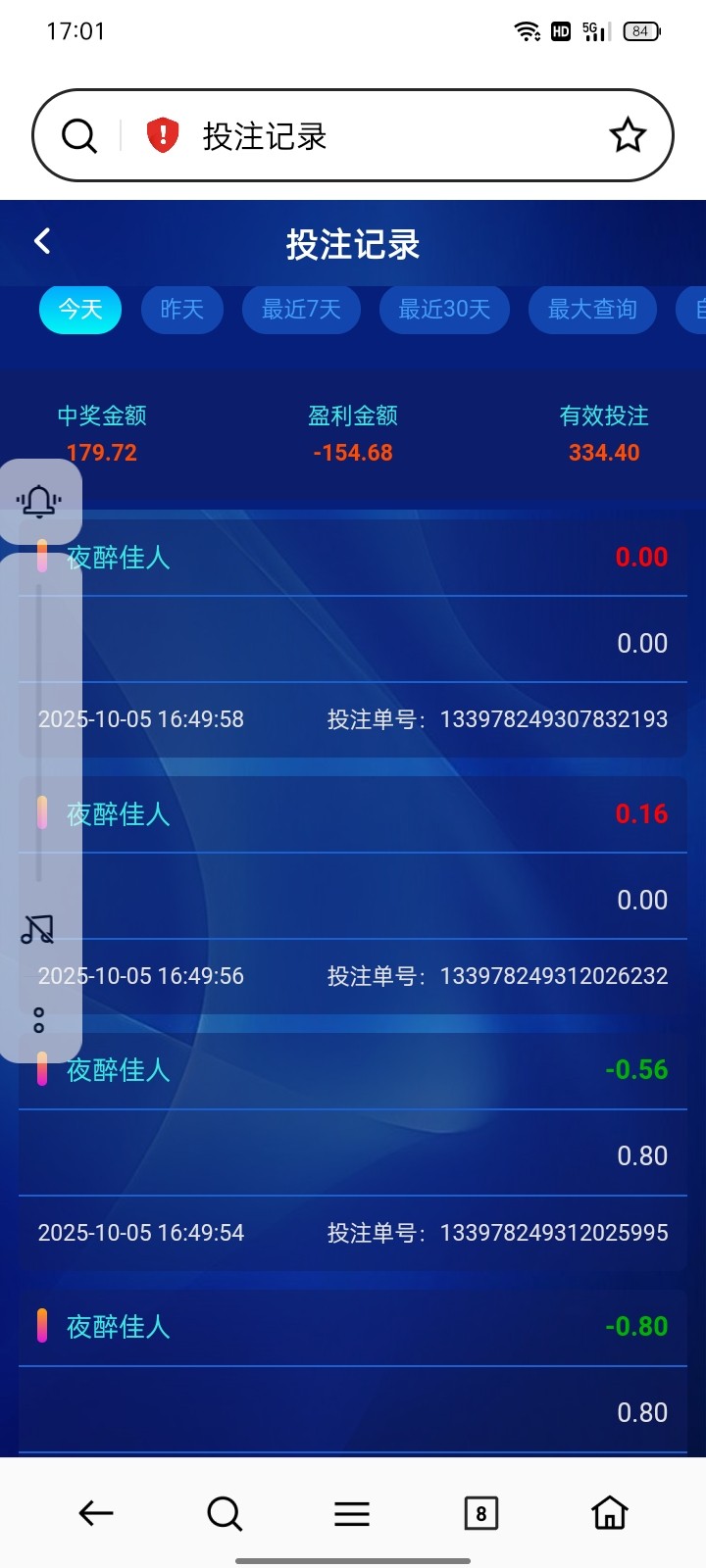Mute sound using the crossed music note icon
This screenshot has width=706, height=1568.
point(35,928)
